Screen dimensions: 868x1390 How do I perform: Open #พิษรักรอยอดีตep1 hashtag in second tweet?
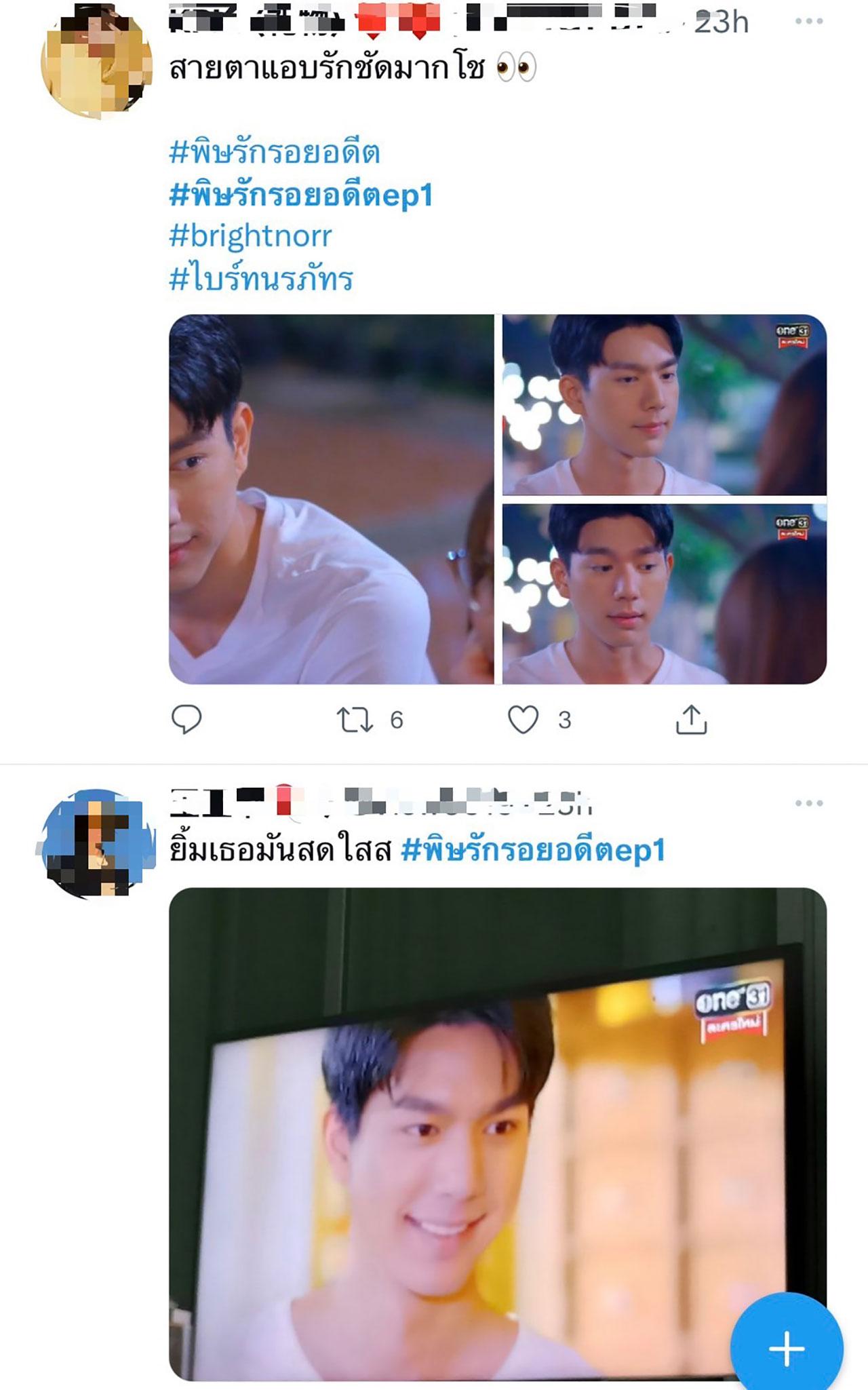pyautogui.click(x=533, y=850)
